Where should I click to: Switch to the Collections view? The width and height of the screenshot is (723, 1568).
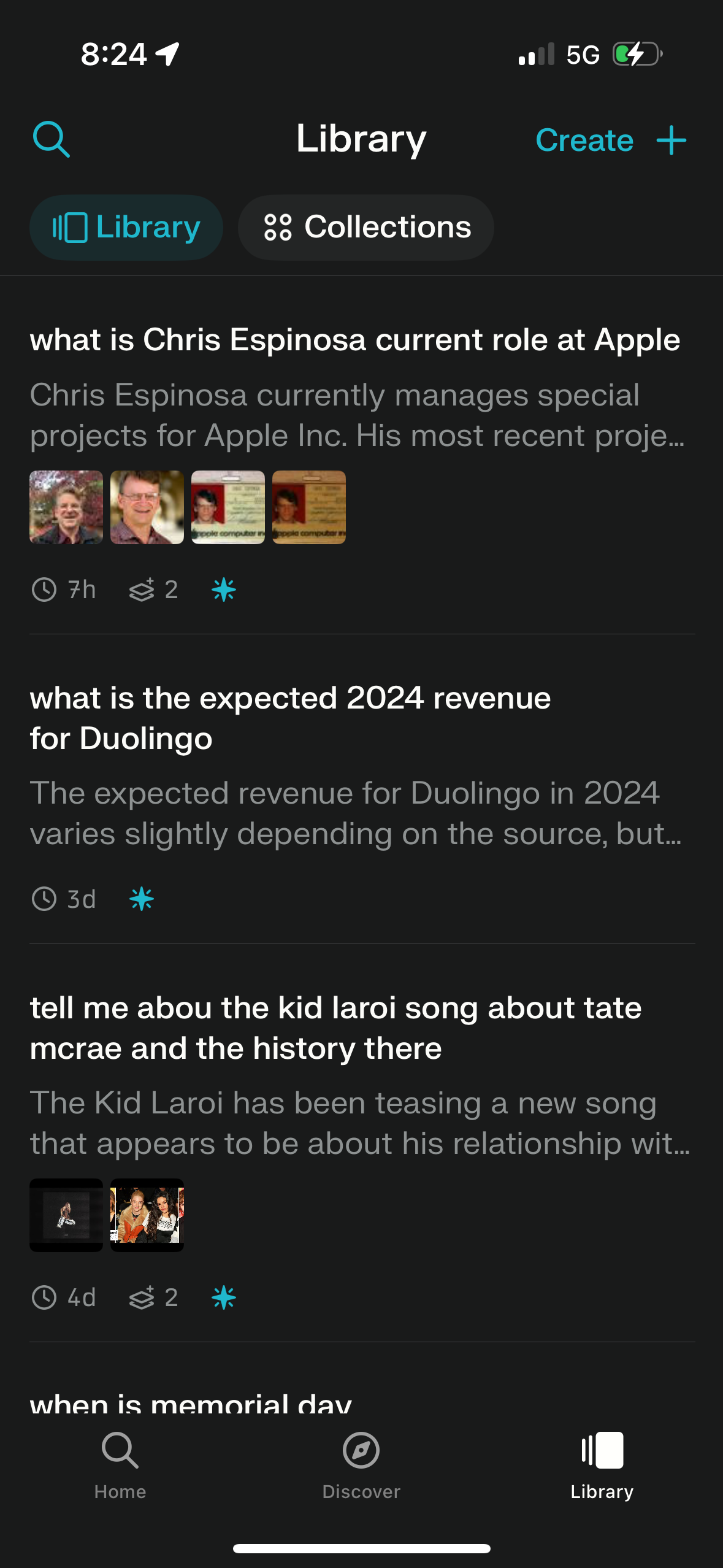point(366,228)
